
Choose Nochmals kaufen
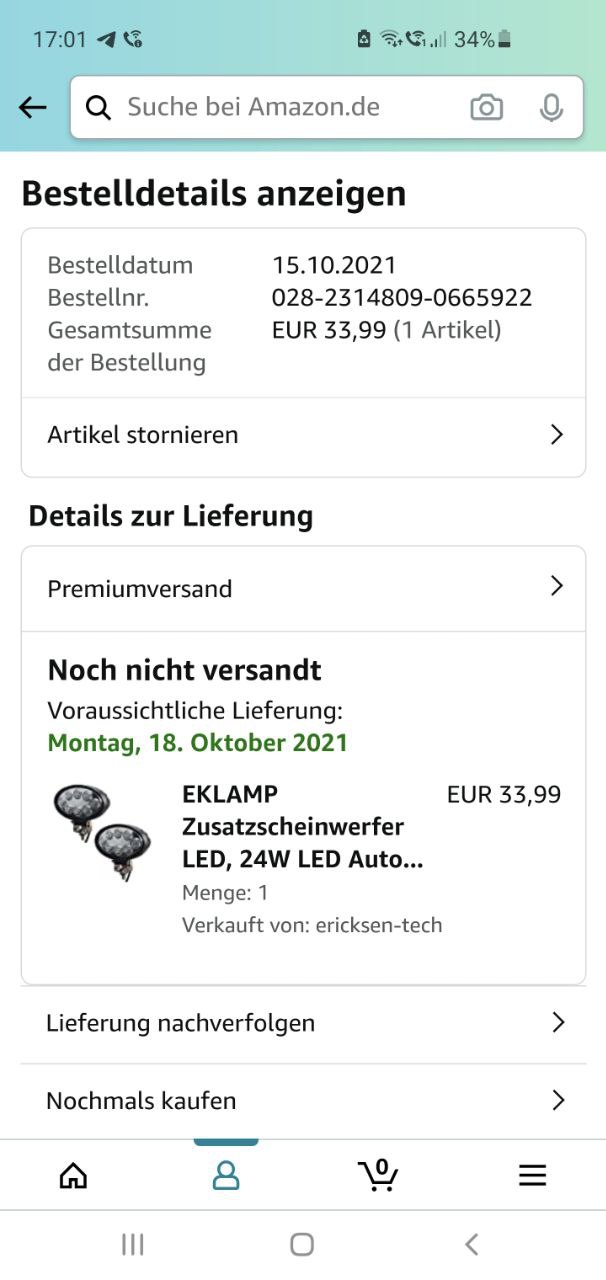pyautogui.click(x=303, y=1101)
